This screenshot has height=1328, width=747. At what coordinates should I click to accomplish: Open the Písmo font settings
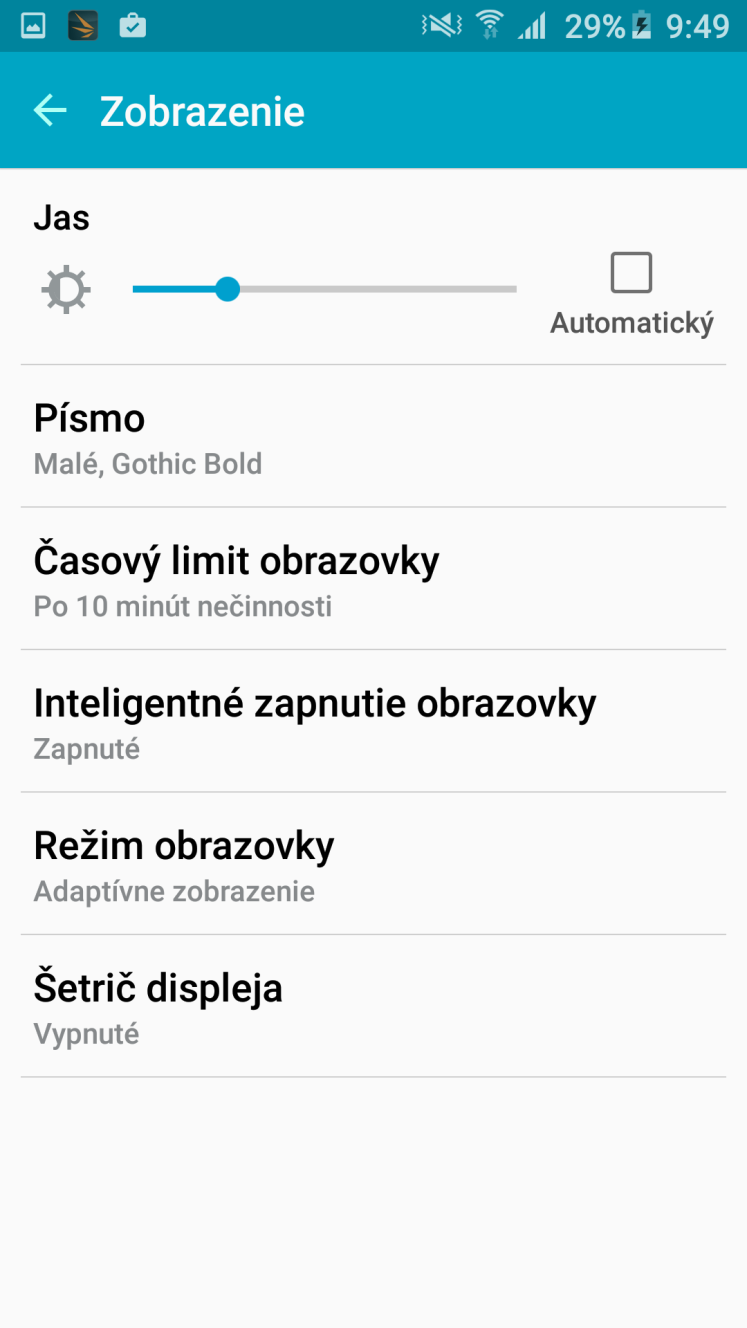[373, 436]
